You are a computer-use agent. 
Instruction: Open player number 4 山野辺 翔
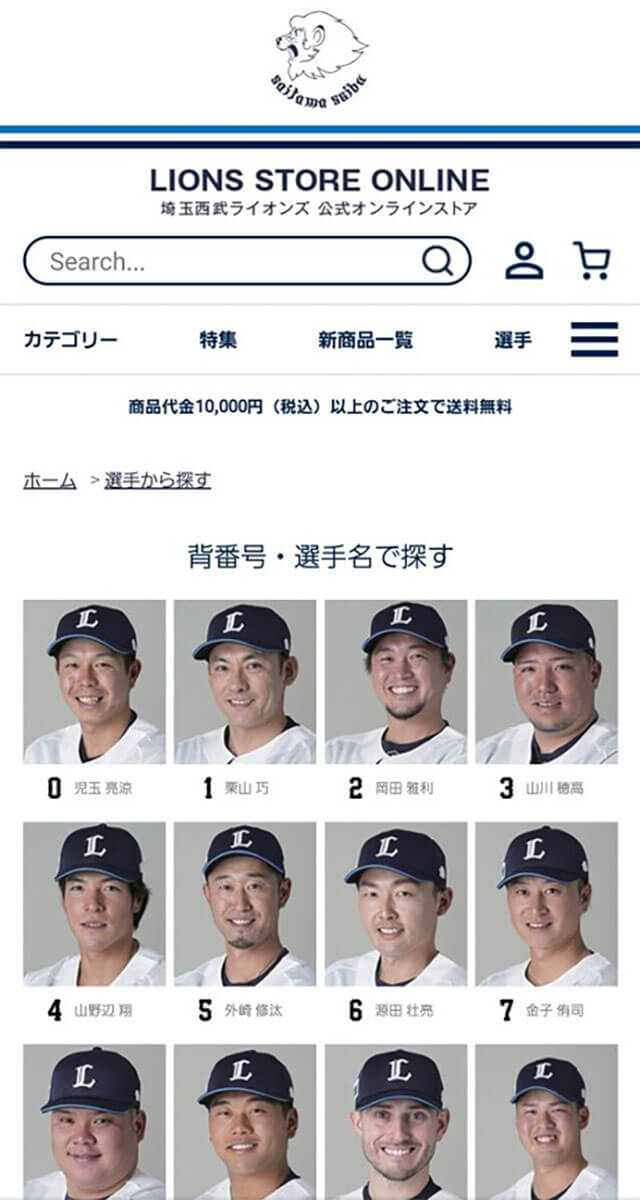(x=94, y=923)
